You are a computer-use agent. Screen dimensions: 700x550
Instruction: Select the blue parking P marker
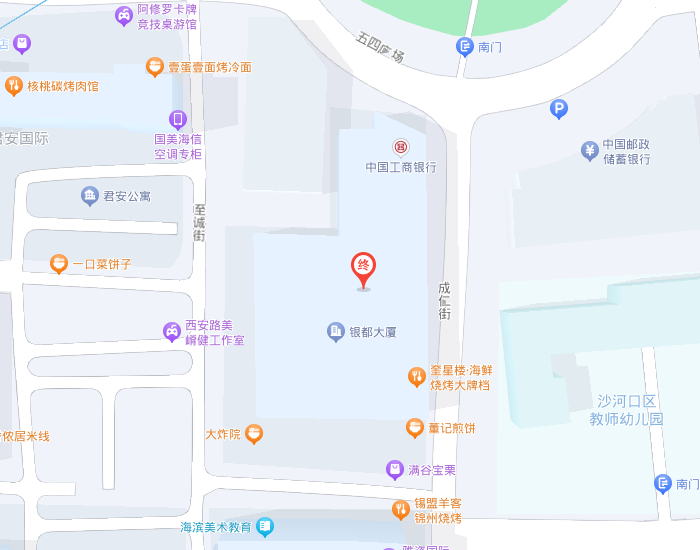[559, 109]
